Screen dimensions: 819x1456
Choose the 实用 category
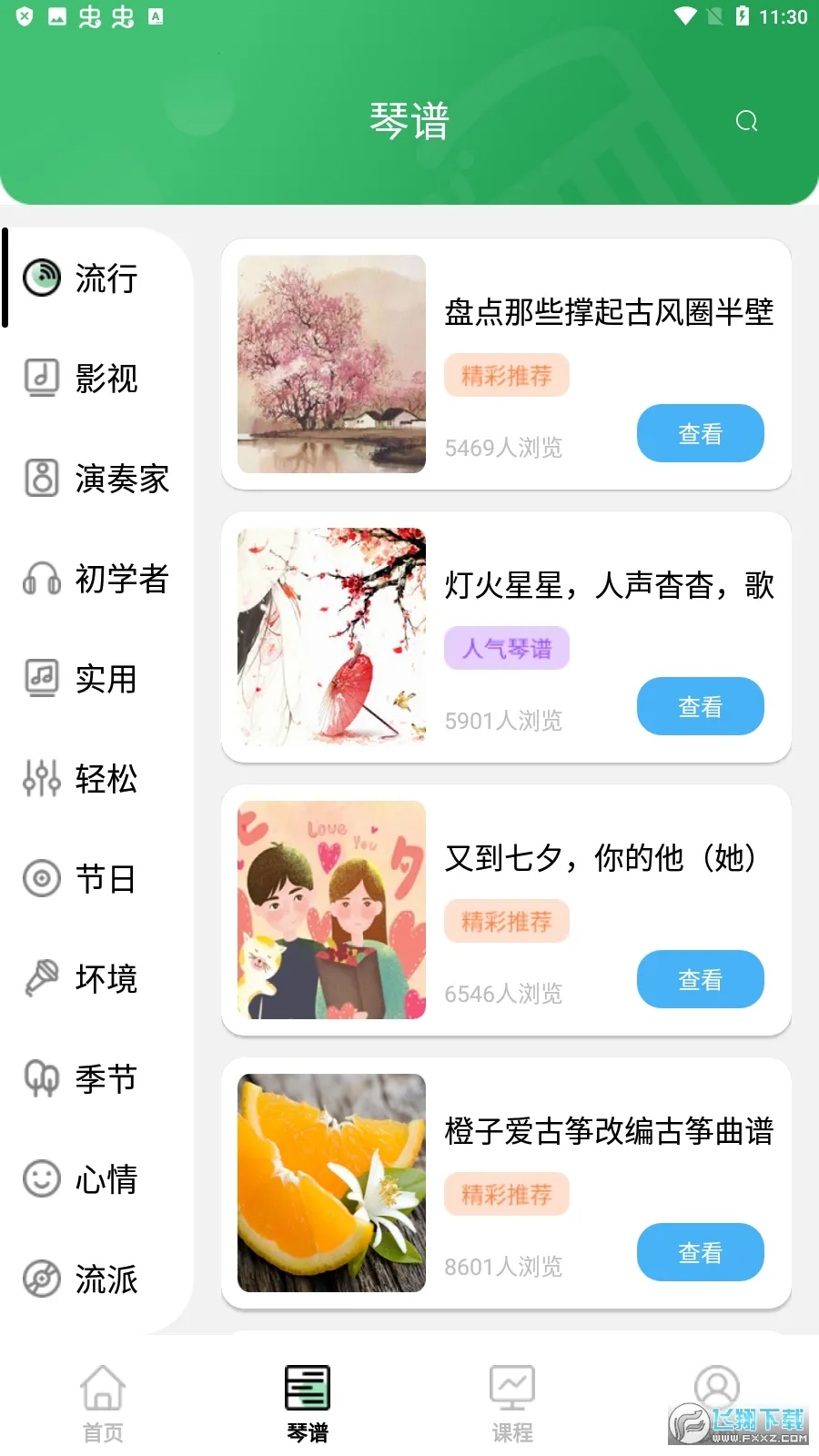tap(82, 678)
